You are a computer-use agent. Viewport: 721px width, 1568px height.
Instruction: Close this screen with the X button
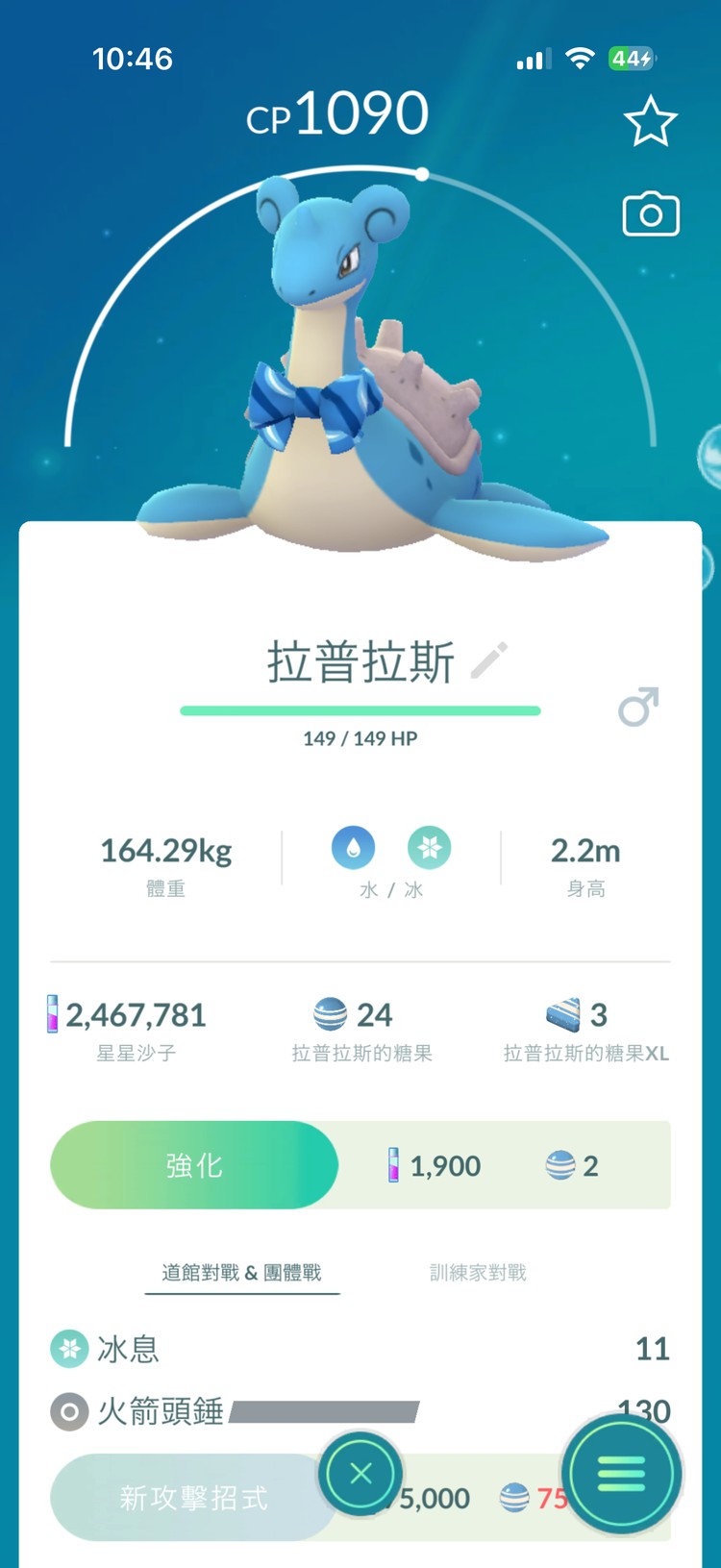360,1473
